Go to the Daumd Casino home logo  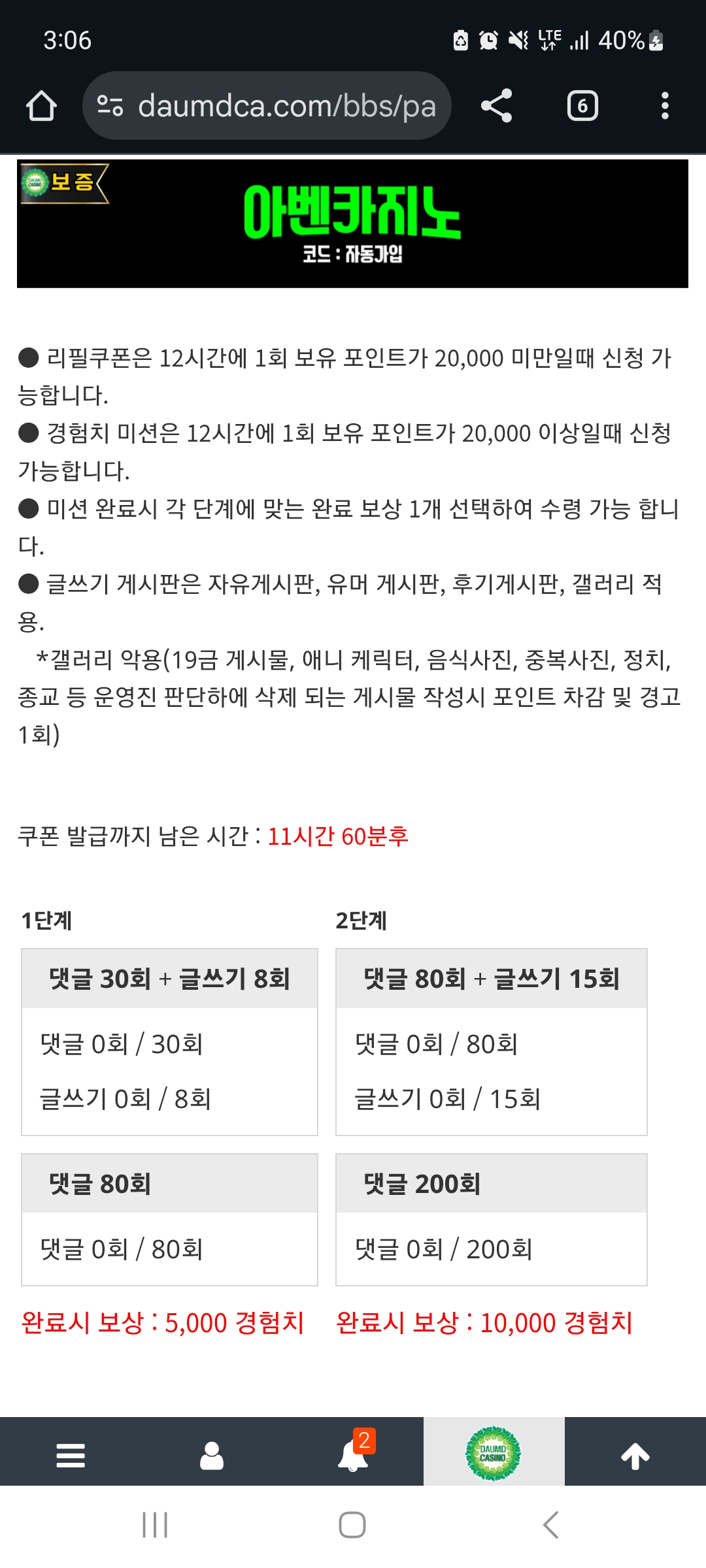pyautogui.click(x=494, y=1453)
